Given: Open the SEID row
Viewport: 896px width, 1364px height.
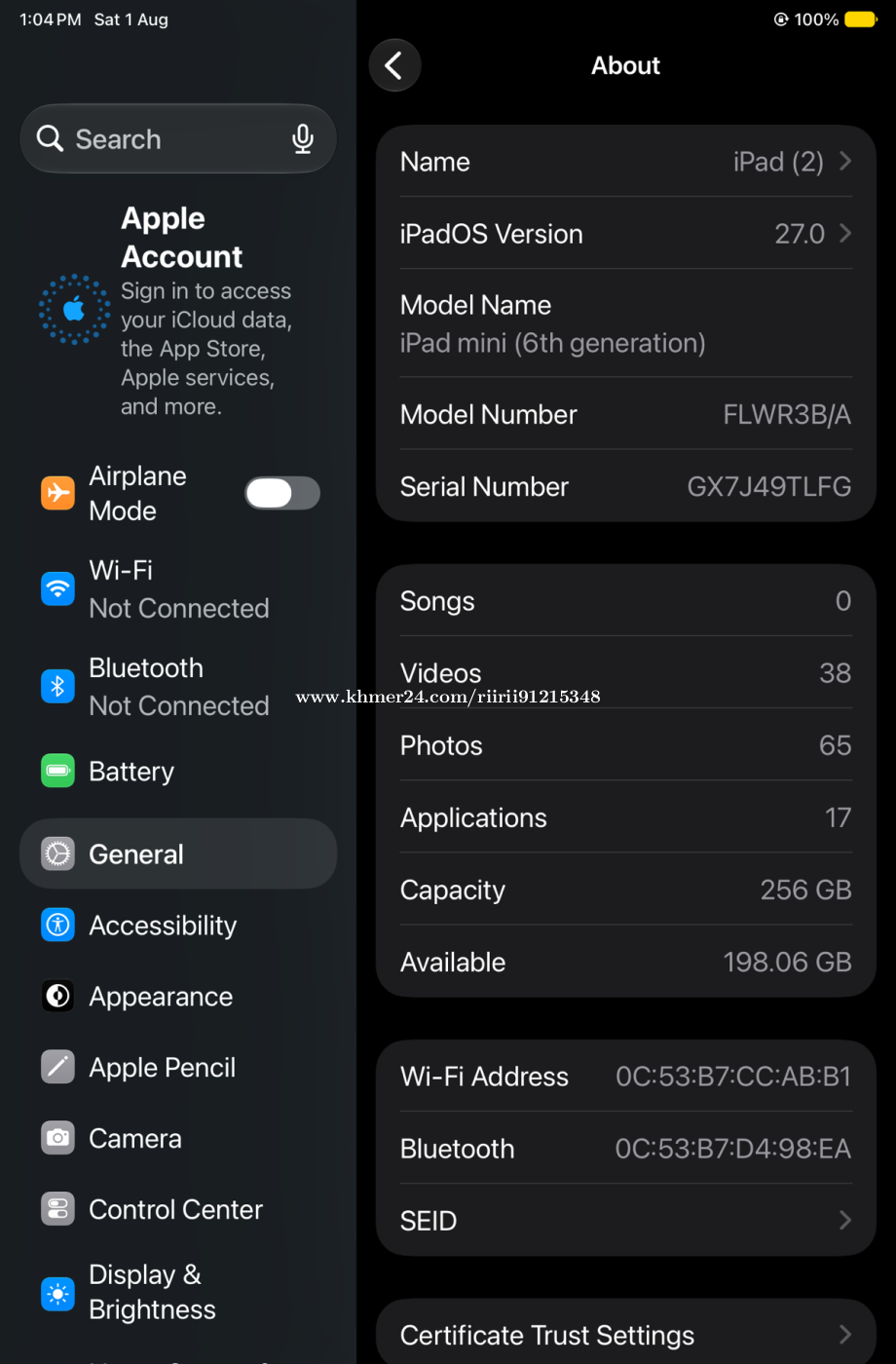Looking at the screenshot, I should point(626,1220).
